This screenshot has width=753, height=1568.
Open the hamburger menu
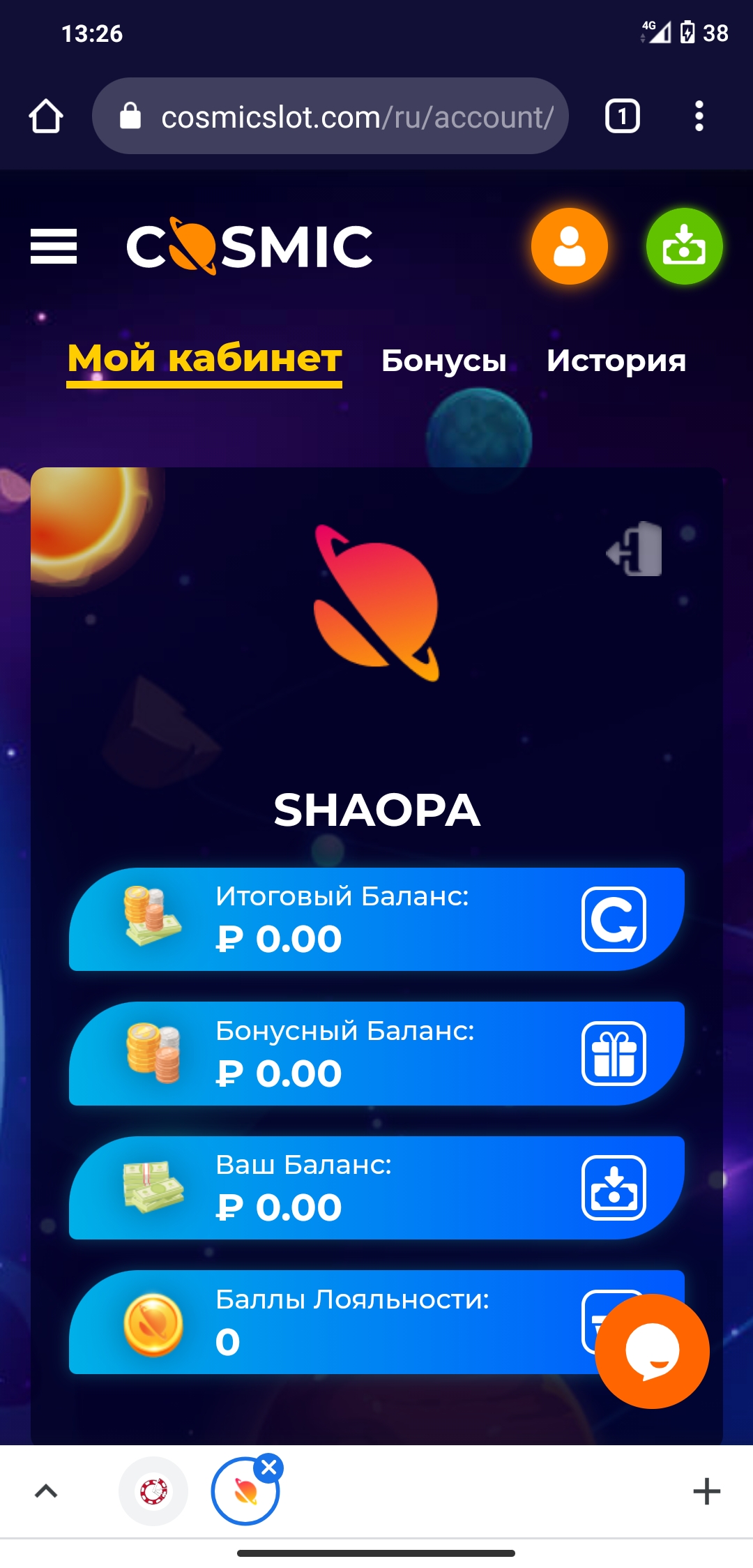(54, 247)
